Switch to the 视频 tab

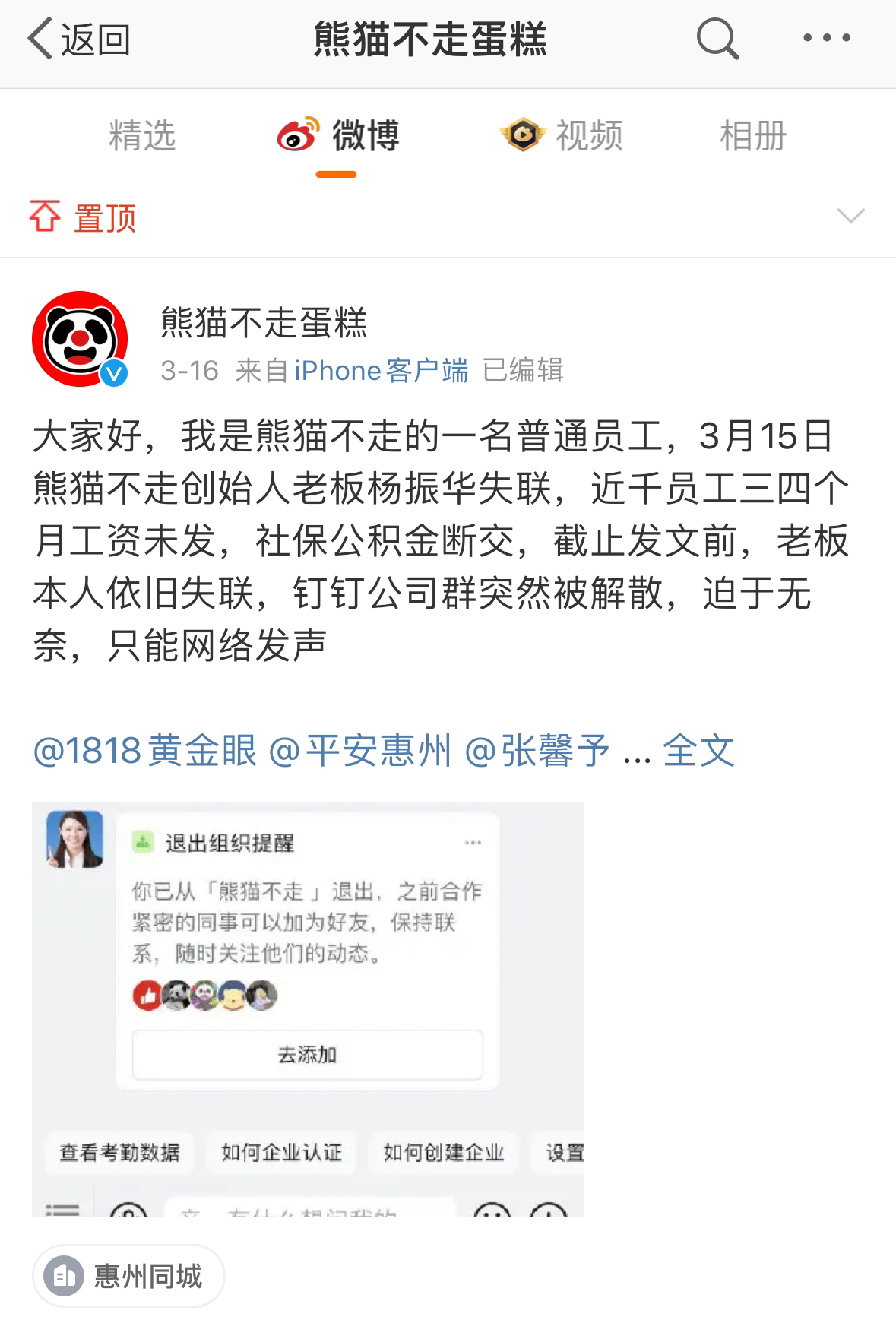pos(562,137)
